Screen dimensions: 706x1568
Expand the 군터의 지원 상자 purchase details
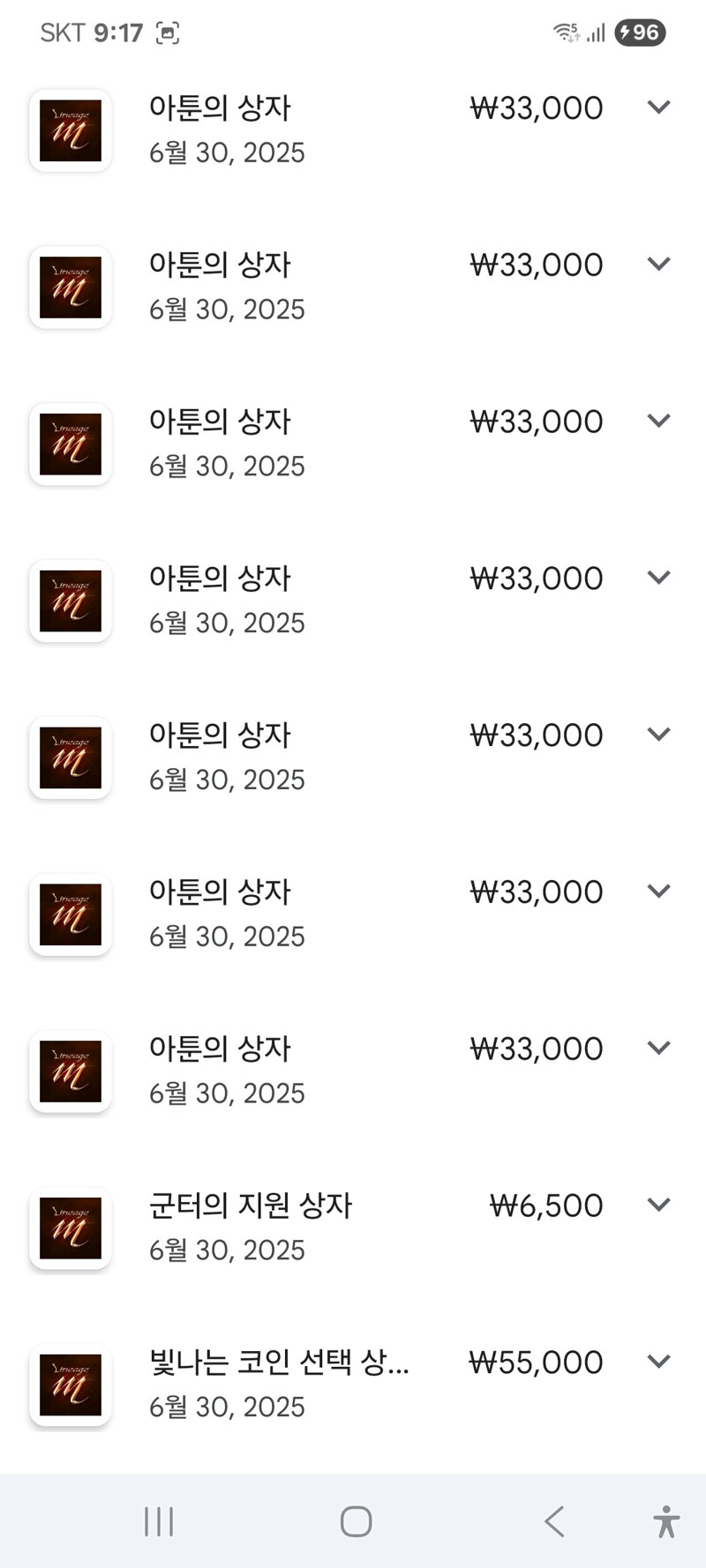658,1205
